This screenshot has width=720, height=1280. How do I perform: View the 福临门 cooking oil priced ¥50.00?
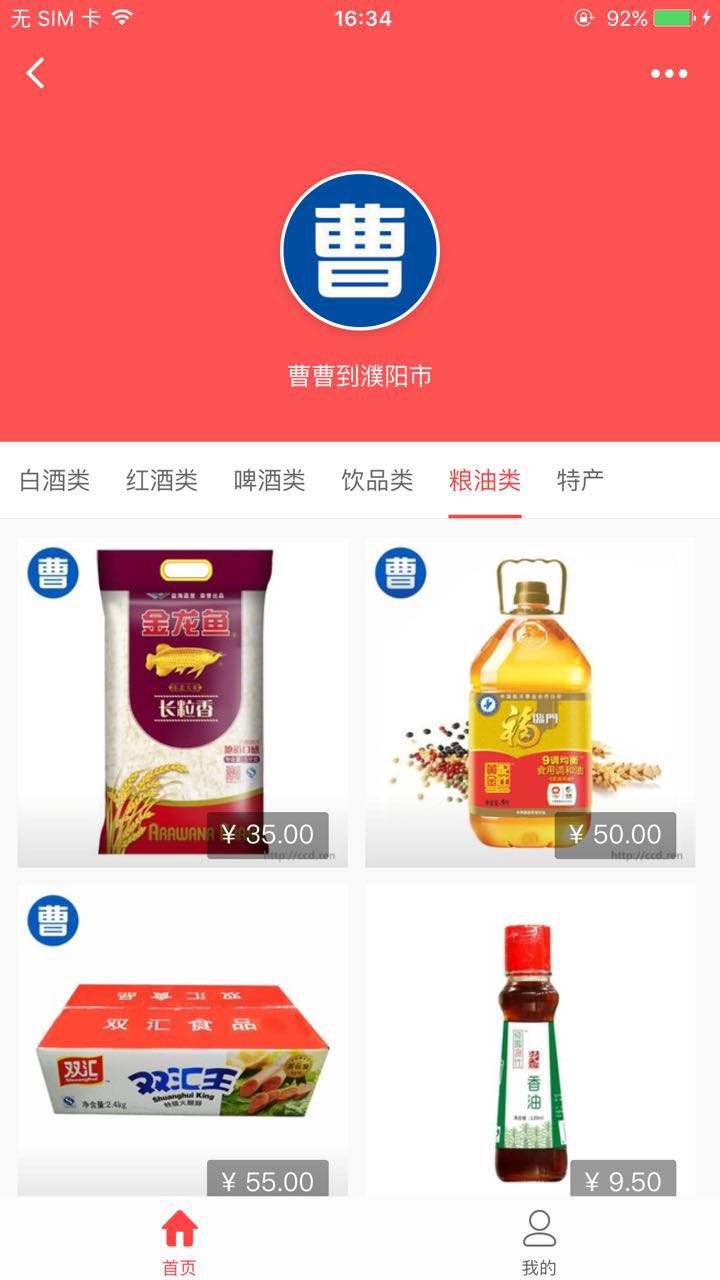(x=530, y=702)
